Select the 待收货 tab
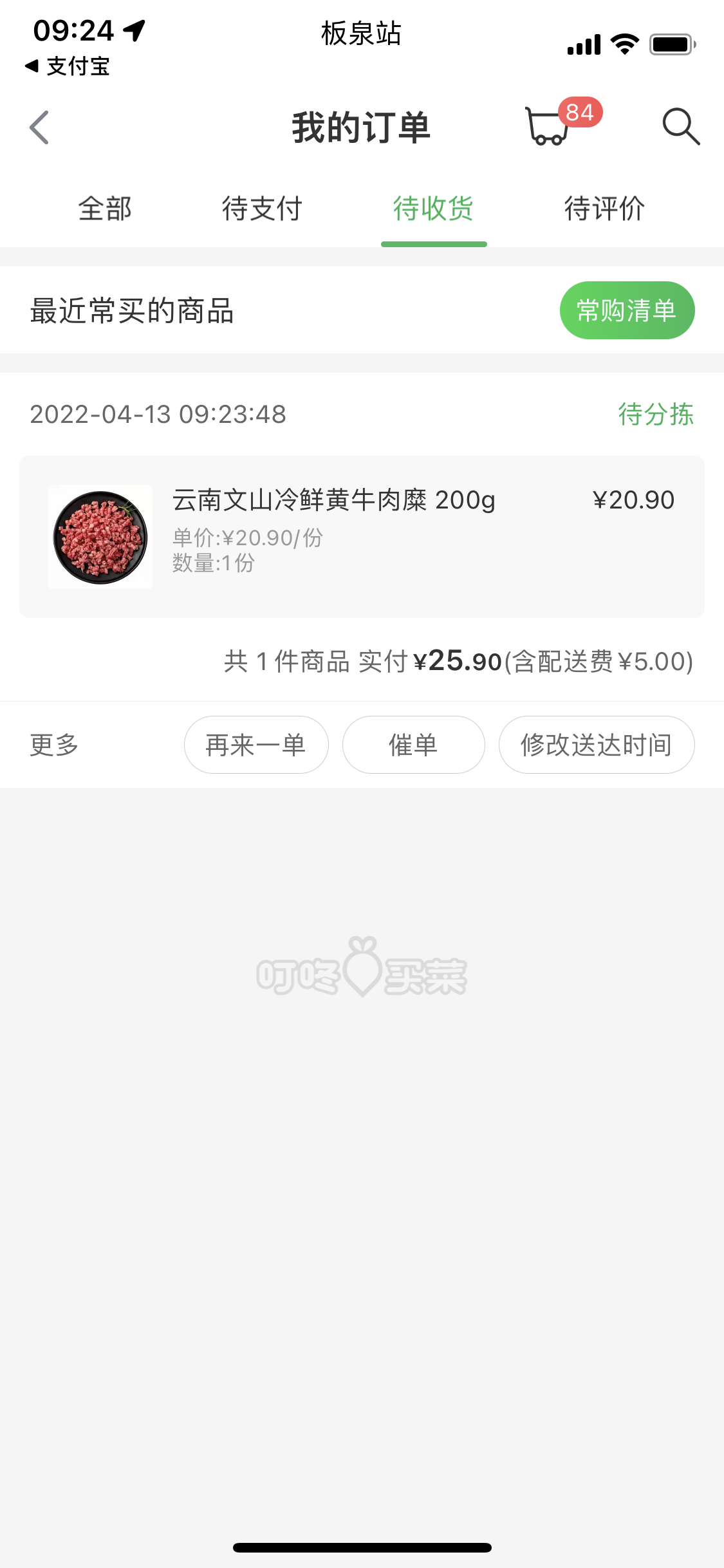Viewport: 724px width, 1568px height. [433, 209]
